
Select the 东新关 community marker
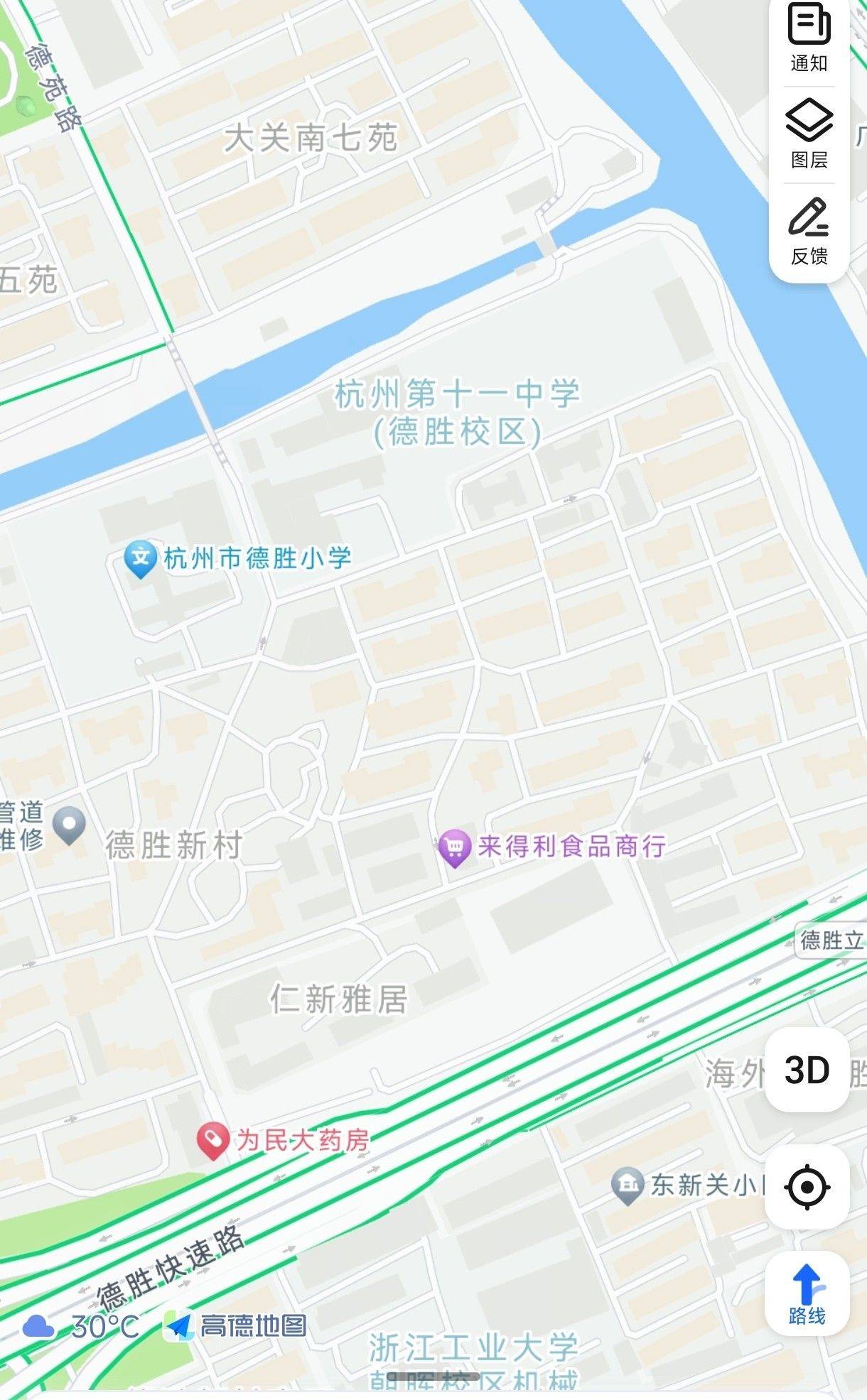(627, 1185)
